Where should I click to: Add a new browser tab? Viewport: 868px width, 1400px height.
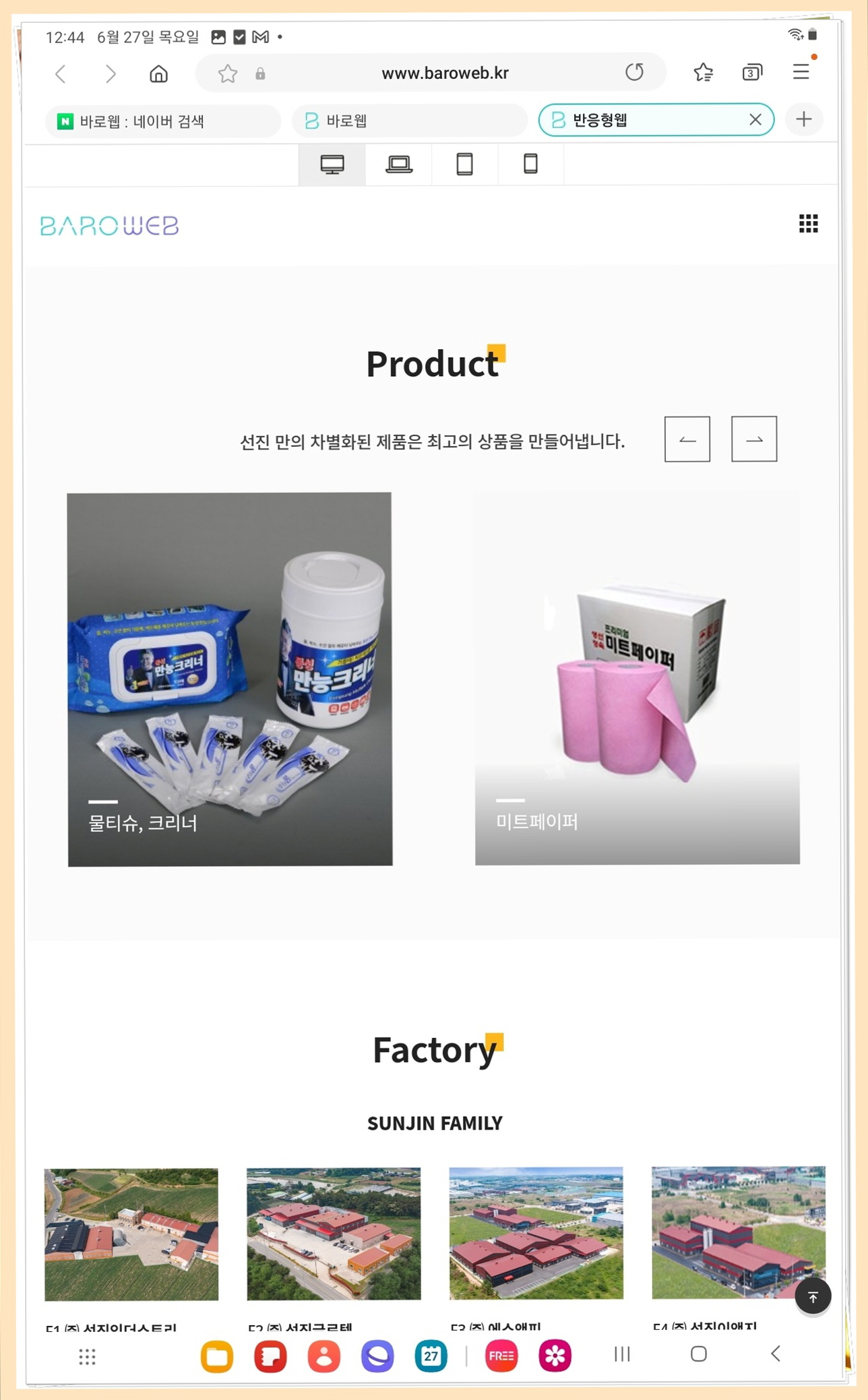point(803,120)
